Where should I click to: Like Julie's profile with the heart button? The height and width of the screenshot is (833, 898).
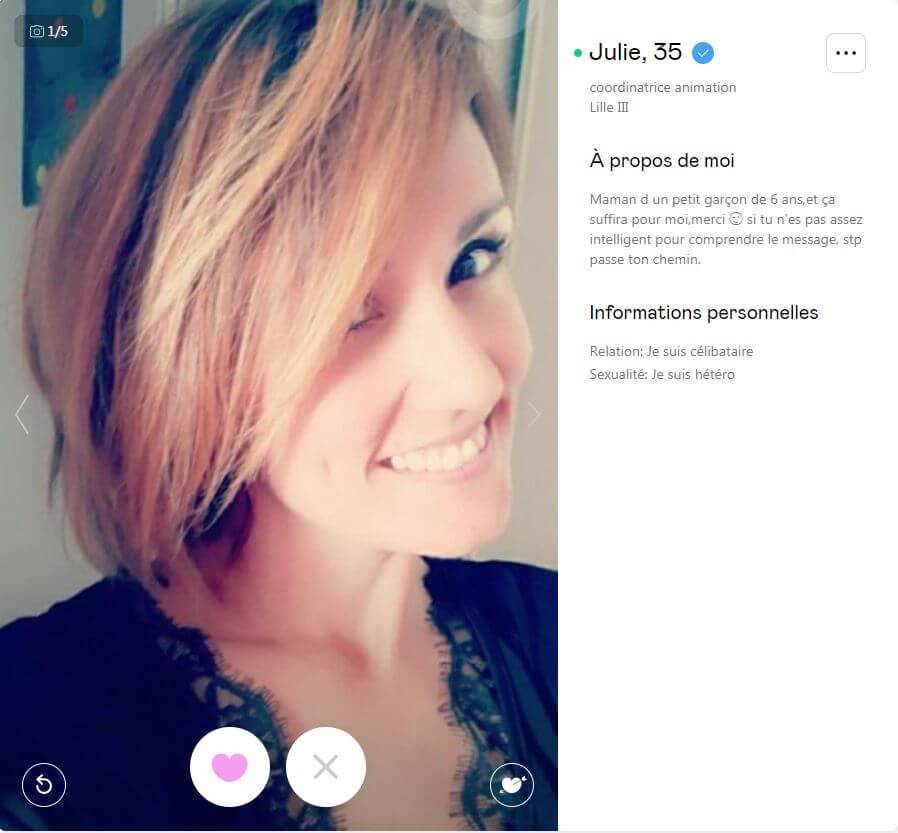point(229,767)
